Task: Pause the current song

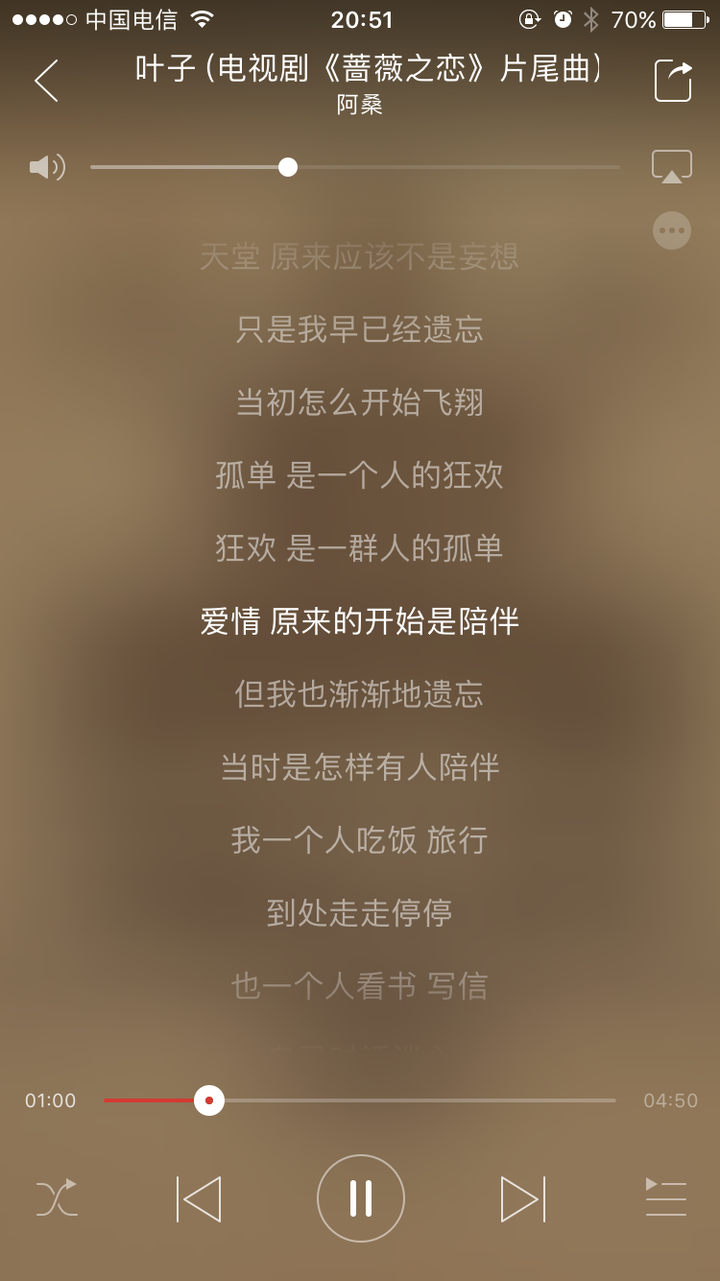Action: pos(360,1198)
